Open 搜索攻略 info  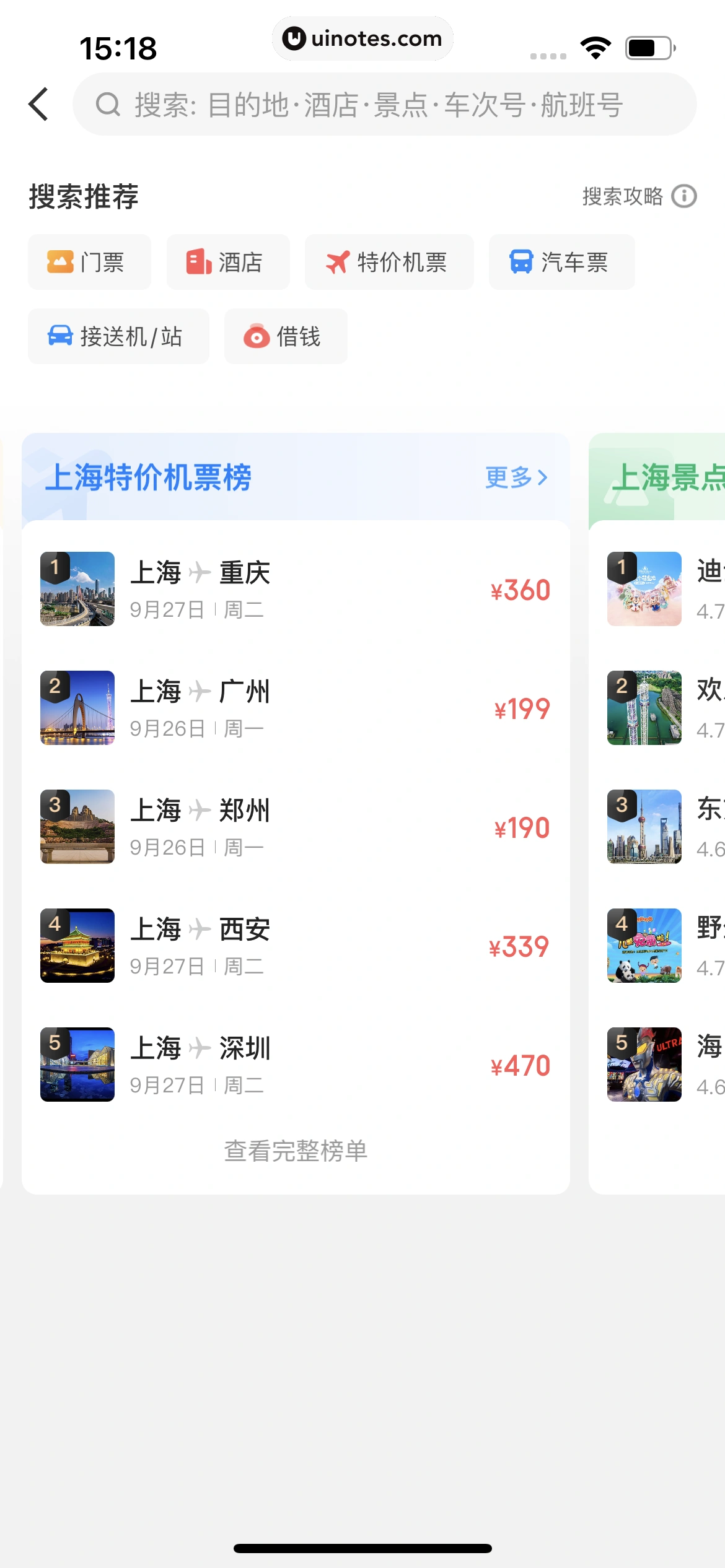pyautogui.click(x=639, y=196)
